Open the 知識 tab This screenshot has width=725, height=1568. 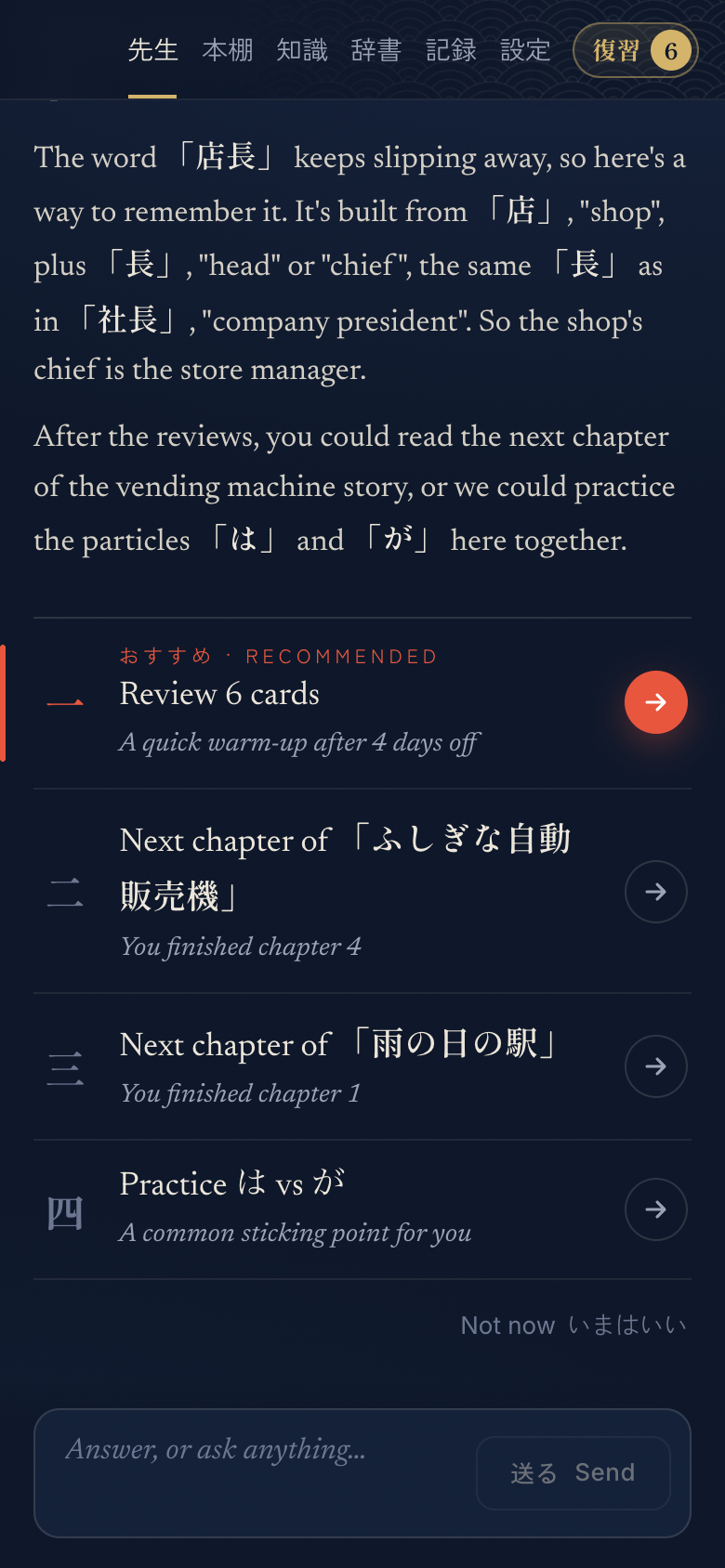click(302, 50)
